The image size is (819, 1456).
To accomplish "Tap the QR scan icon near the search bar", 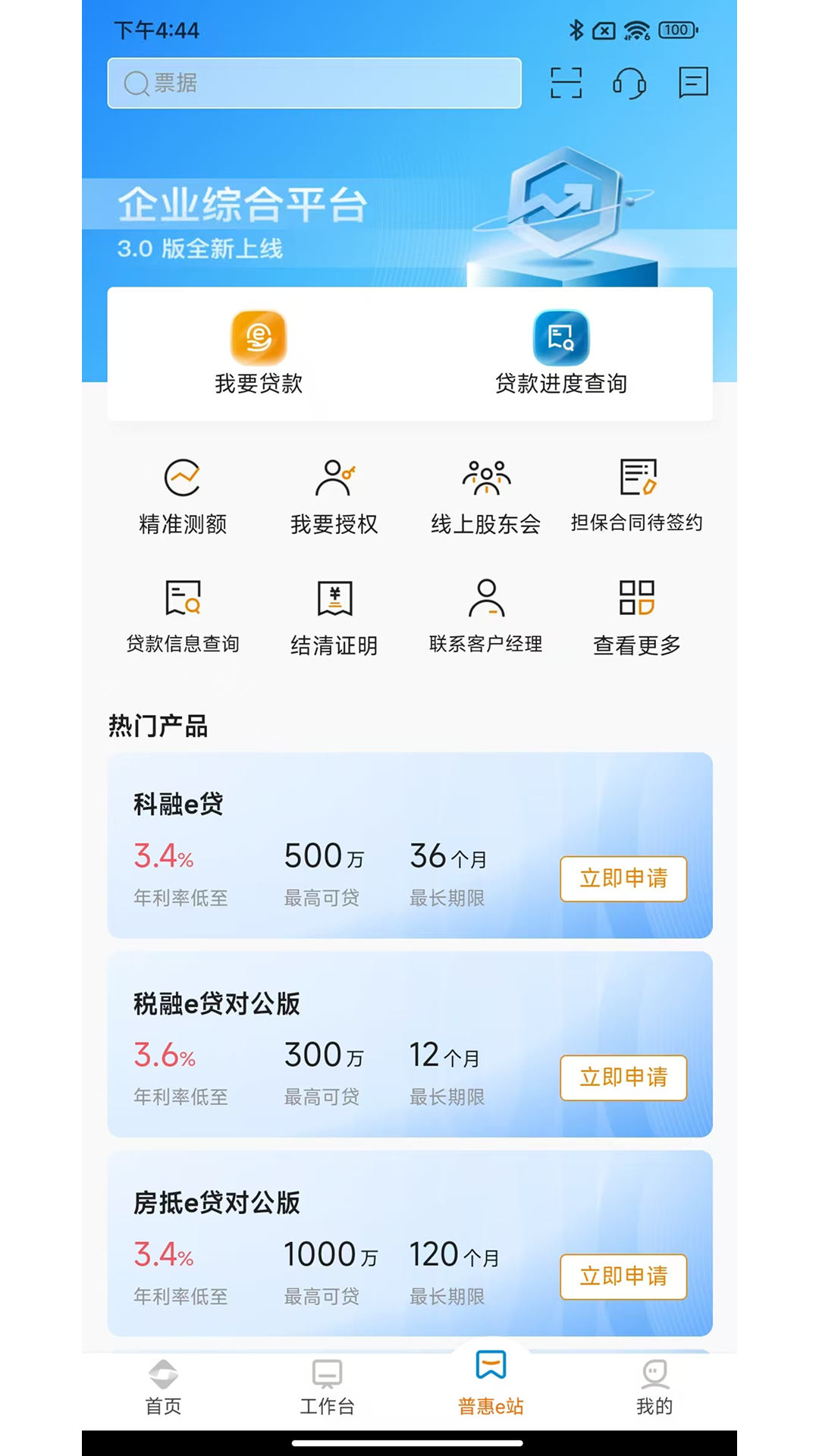I will click(x=566, y=83).
